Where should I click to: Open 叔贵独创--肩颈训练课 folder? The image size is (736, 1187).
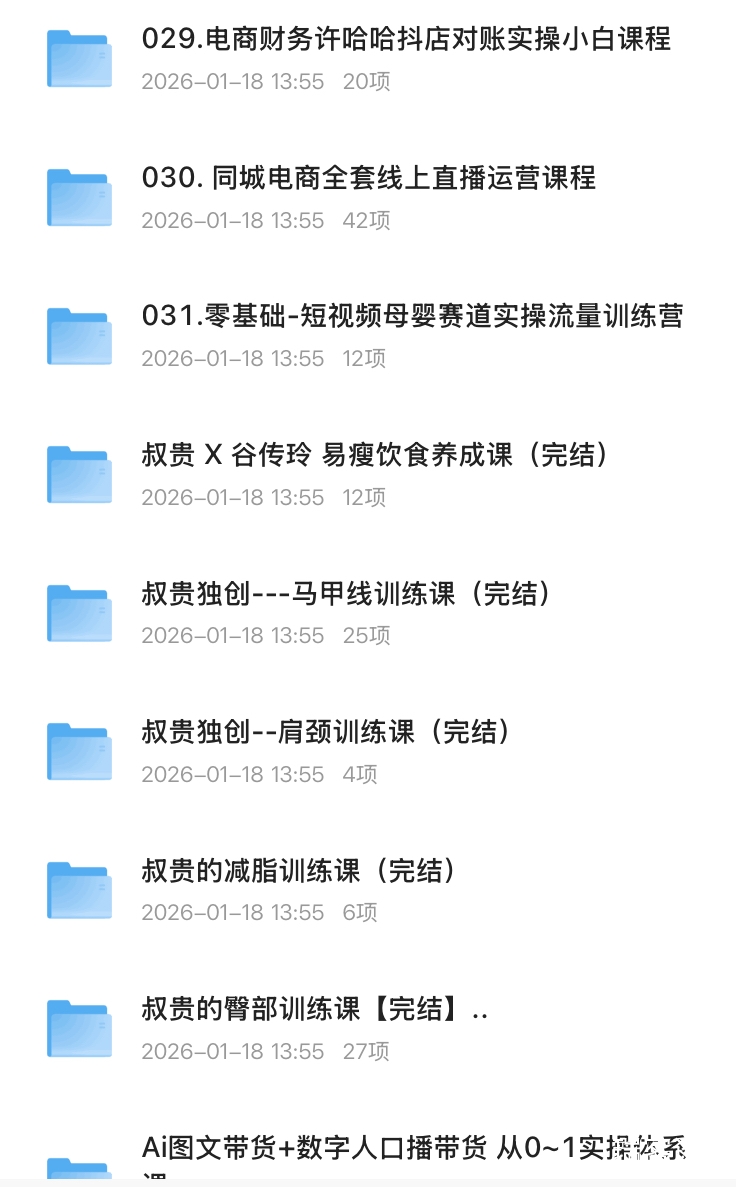point(326,733)
